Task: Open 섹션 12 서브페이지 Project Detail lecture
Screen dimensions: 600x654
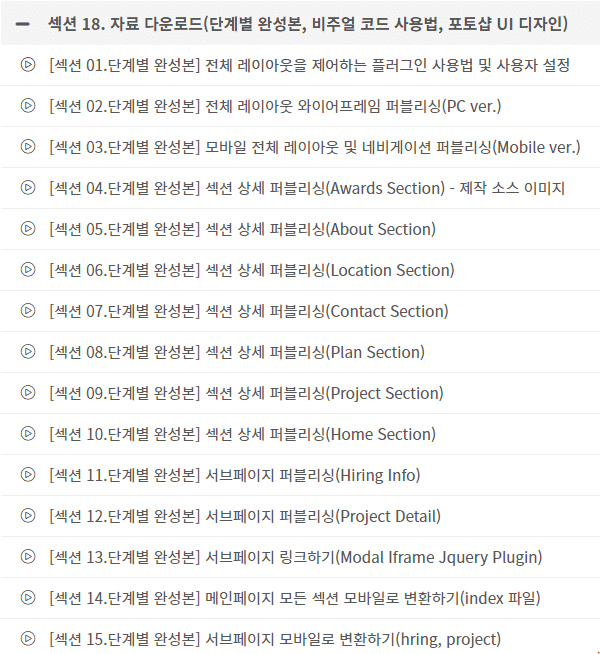Action: coord(244,516)
